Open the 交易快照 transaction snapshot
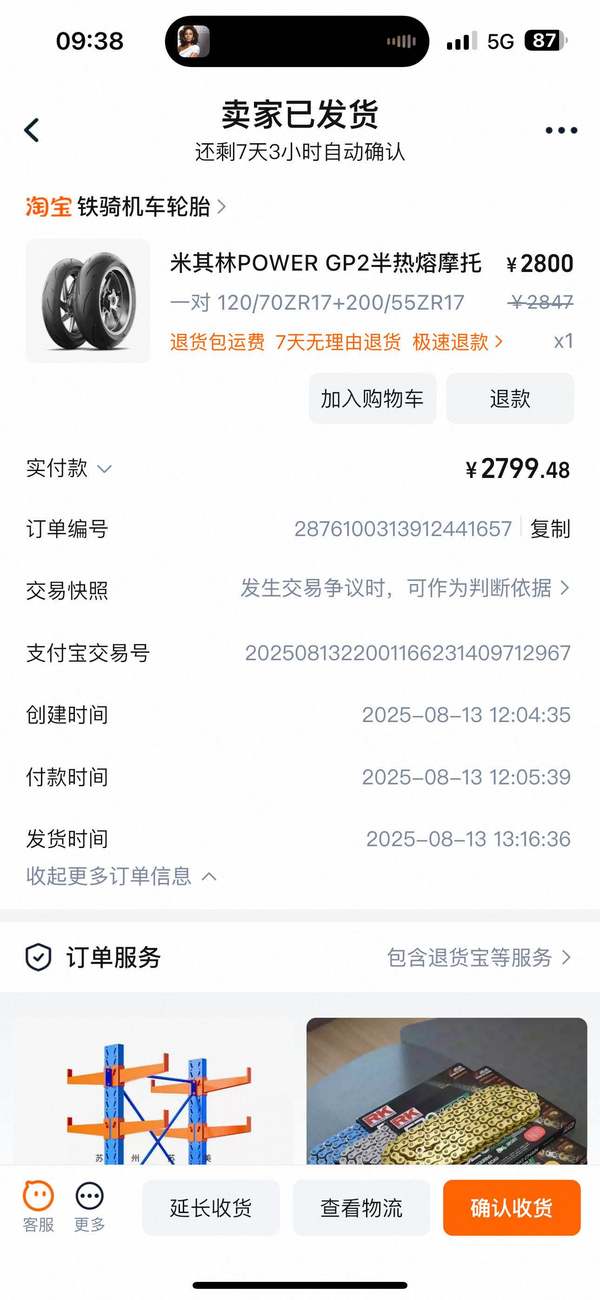The image size is (600, 1300). click(x=405, y=589)
